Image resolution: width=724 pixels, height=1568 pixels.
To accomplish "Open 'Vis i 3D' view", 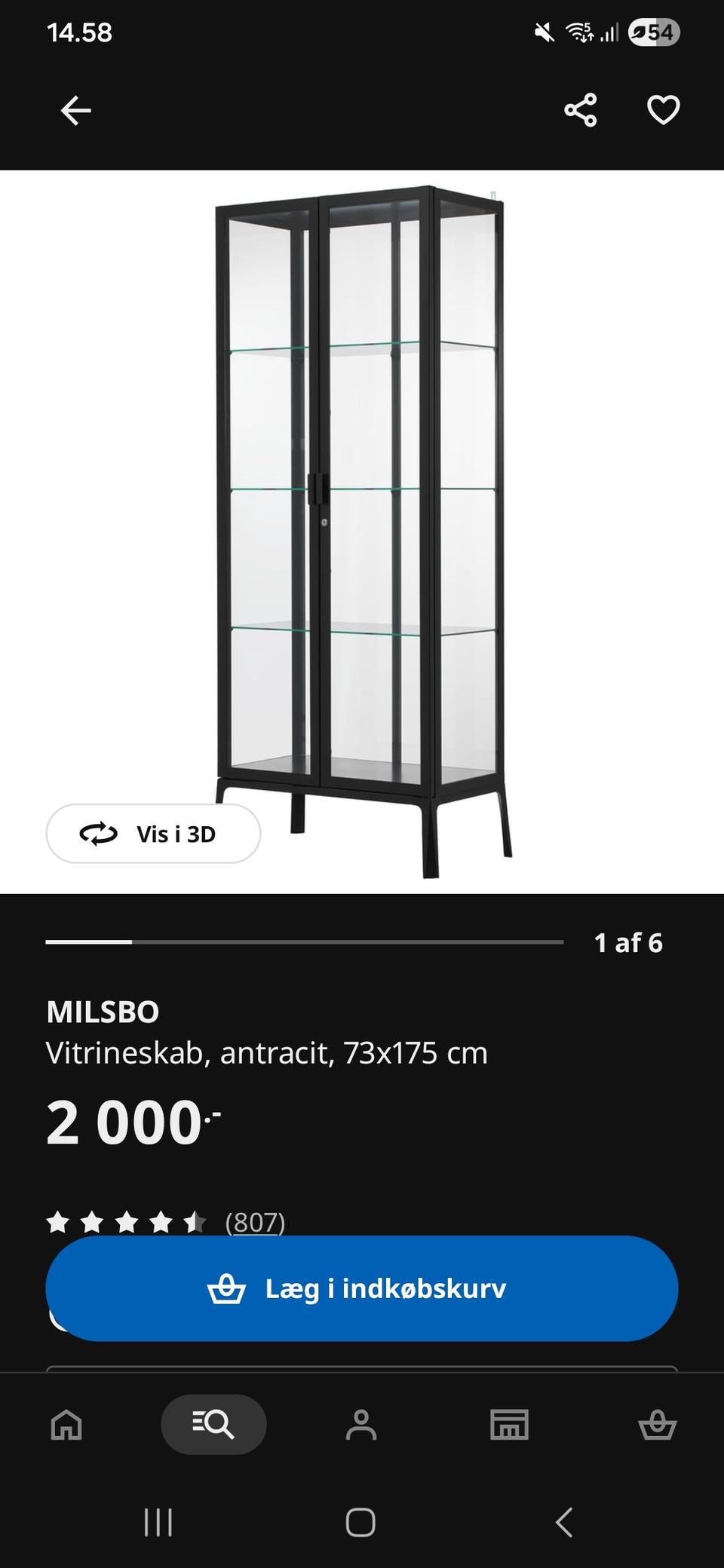I will (x=153, y=834).
